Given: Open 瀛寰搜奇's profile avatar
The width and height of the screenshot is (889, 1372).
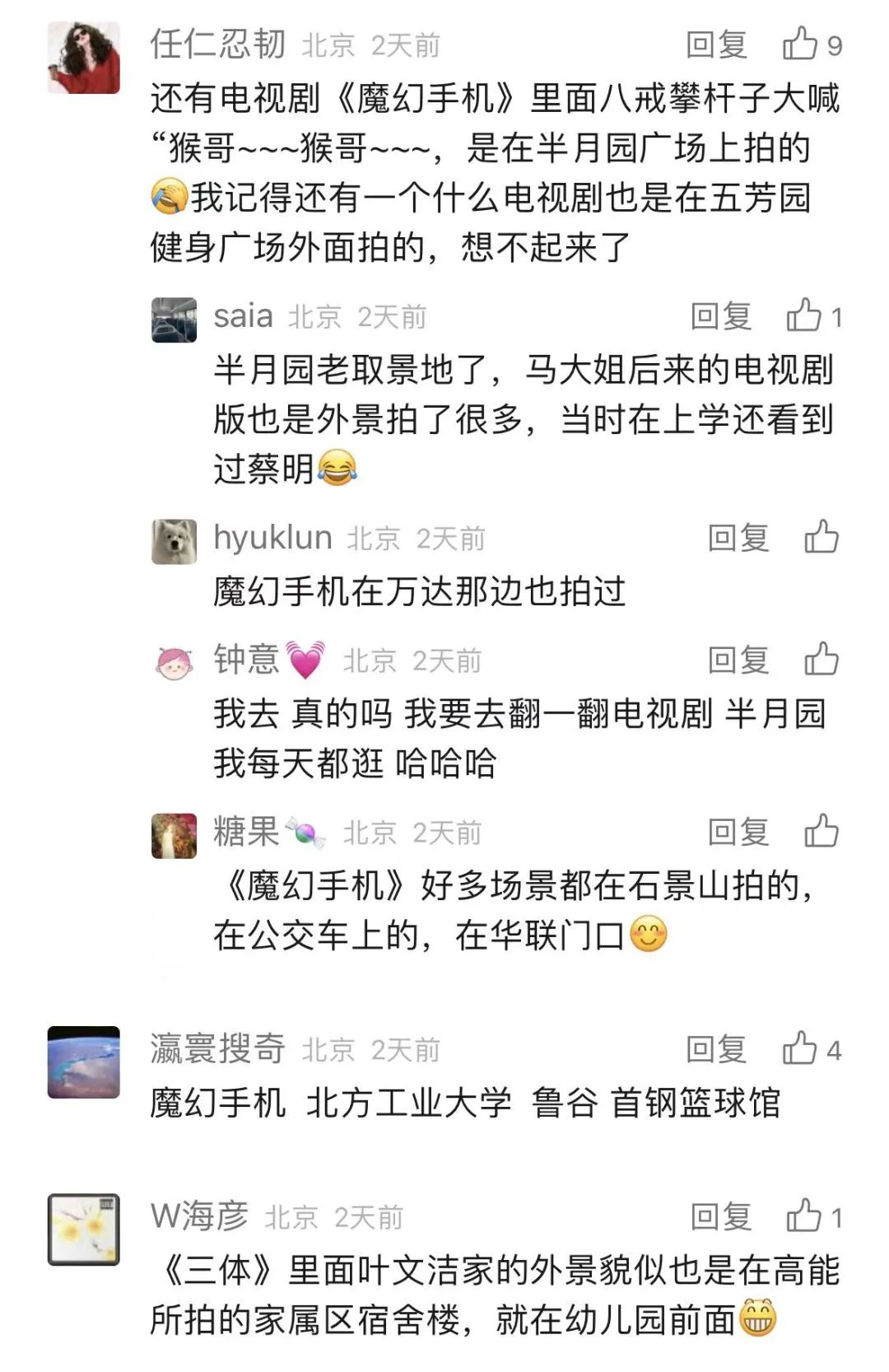Looking at the screenshot, I should [84, 1062].
